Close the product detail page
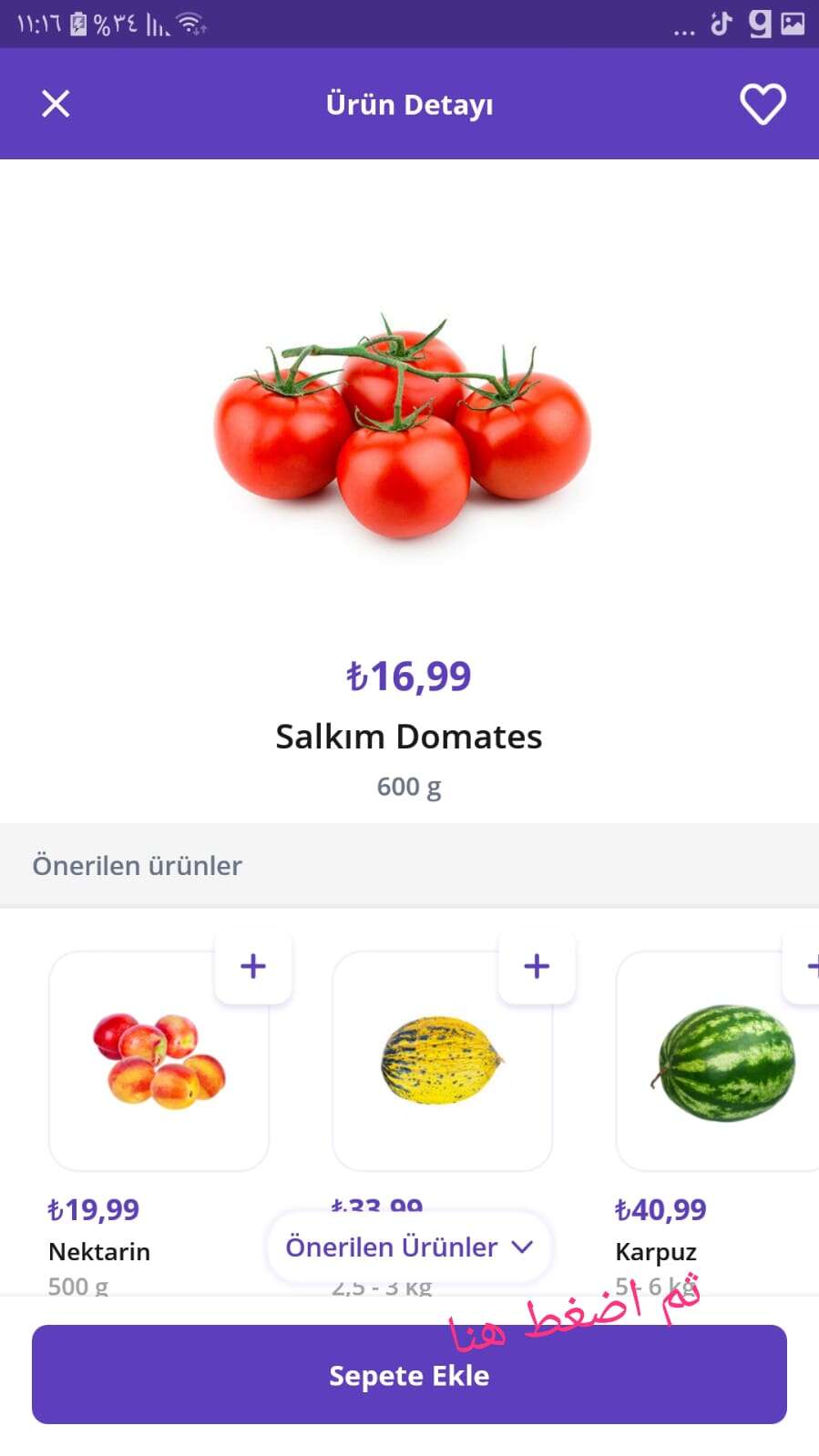This screenshot has width=819, height=1456. [56, 104]
